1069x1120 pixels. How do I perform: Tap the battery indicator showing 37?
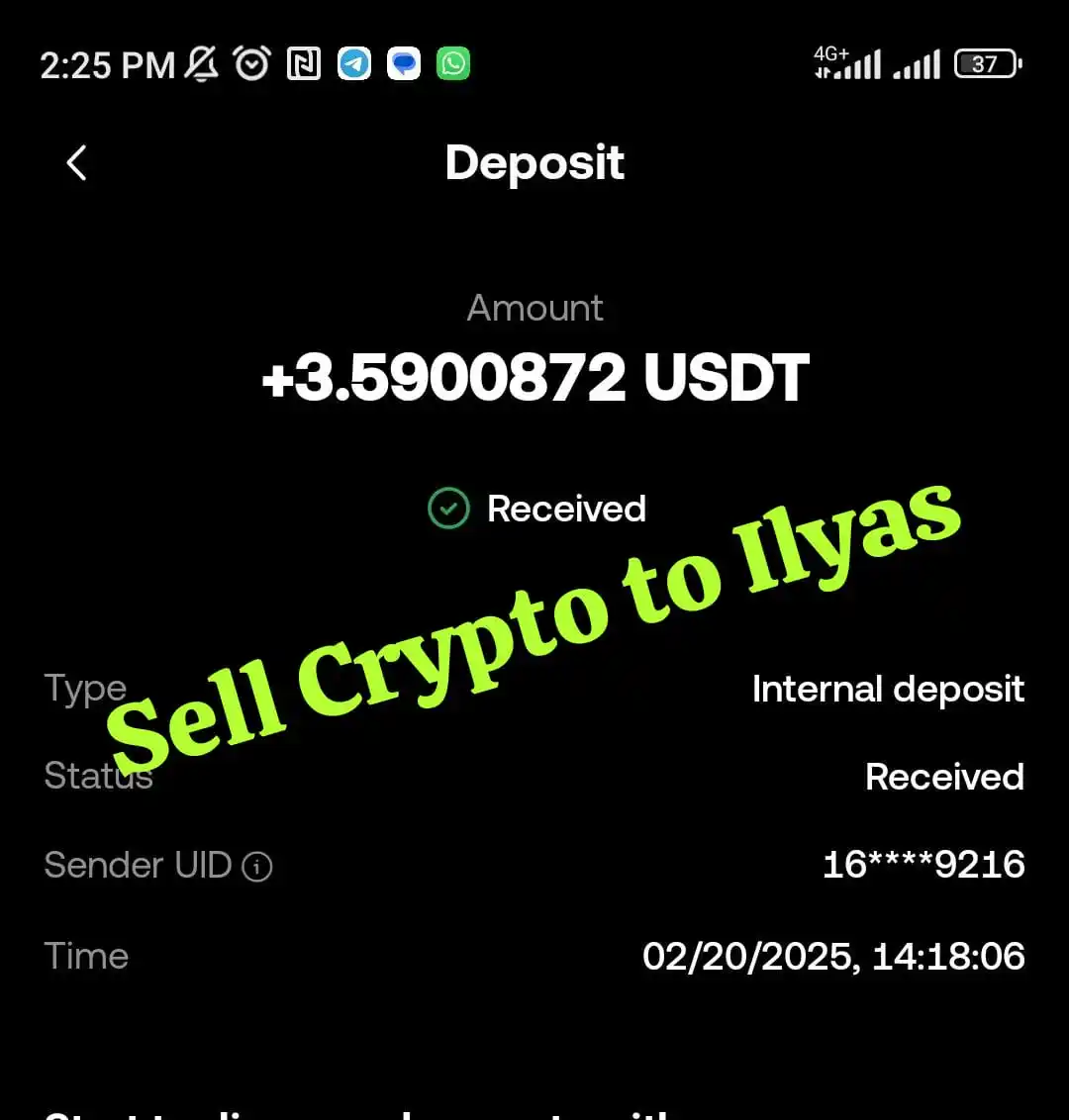pos(987,62)
